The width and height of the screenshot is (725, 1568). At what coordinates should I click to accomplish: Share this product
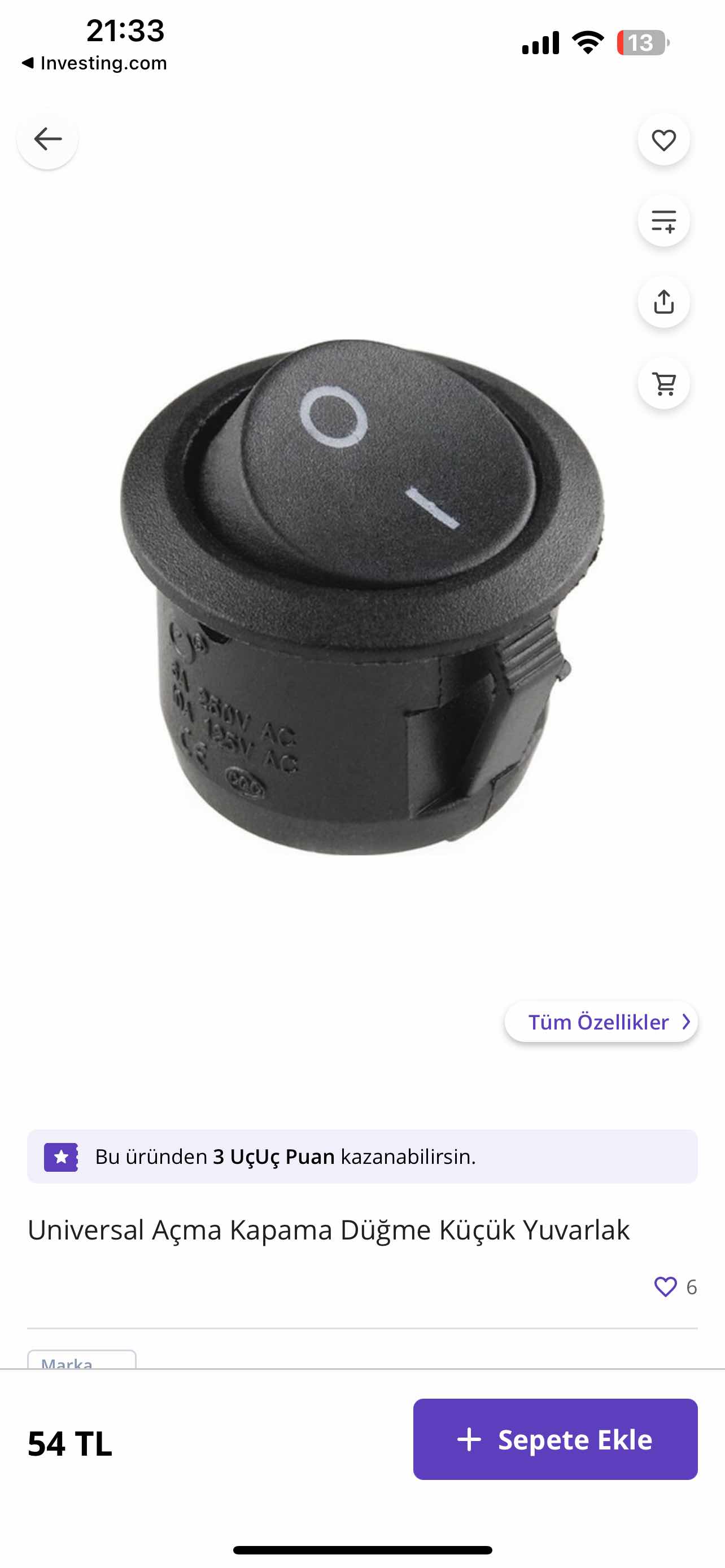click(663, 302)
